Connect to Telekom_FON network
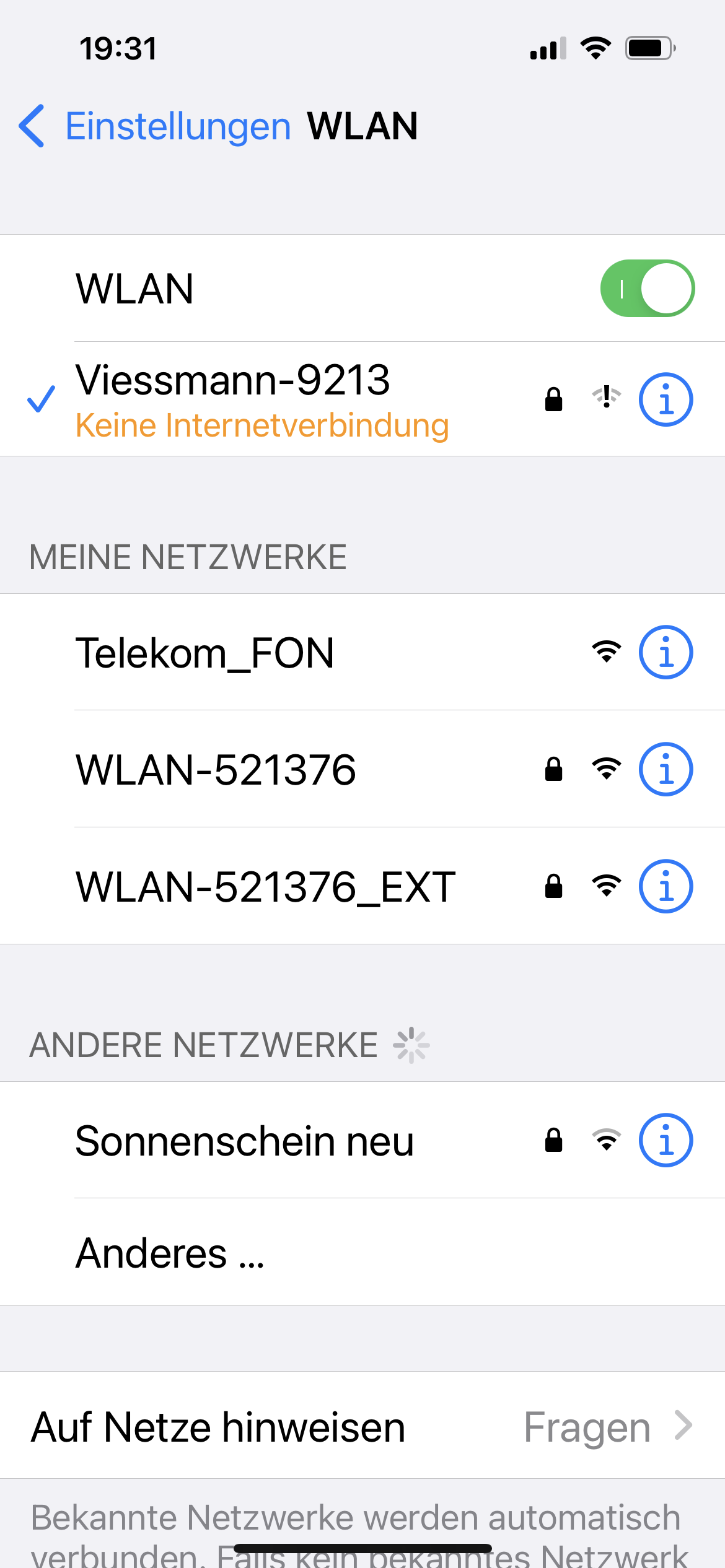Viewport: 725px width, 1568px height. (x=204, y=653)
